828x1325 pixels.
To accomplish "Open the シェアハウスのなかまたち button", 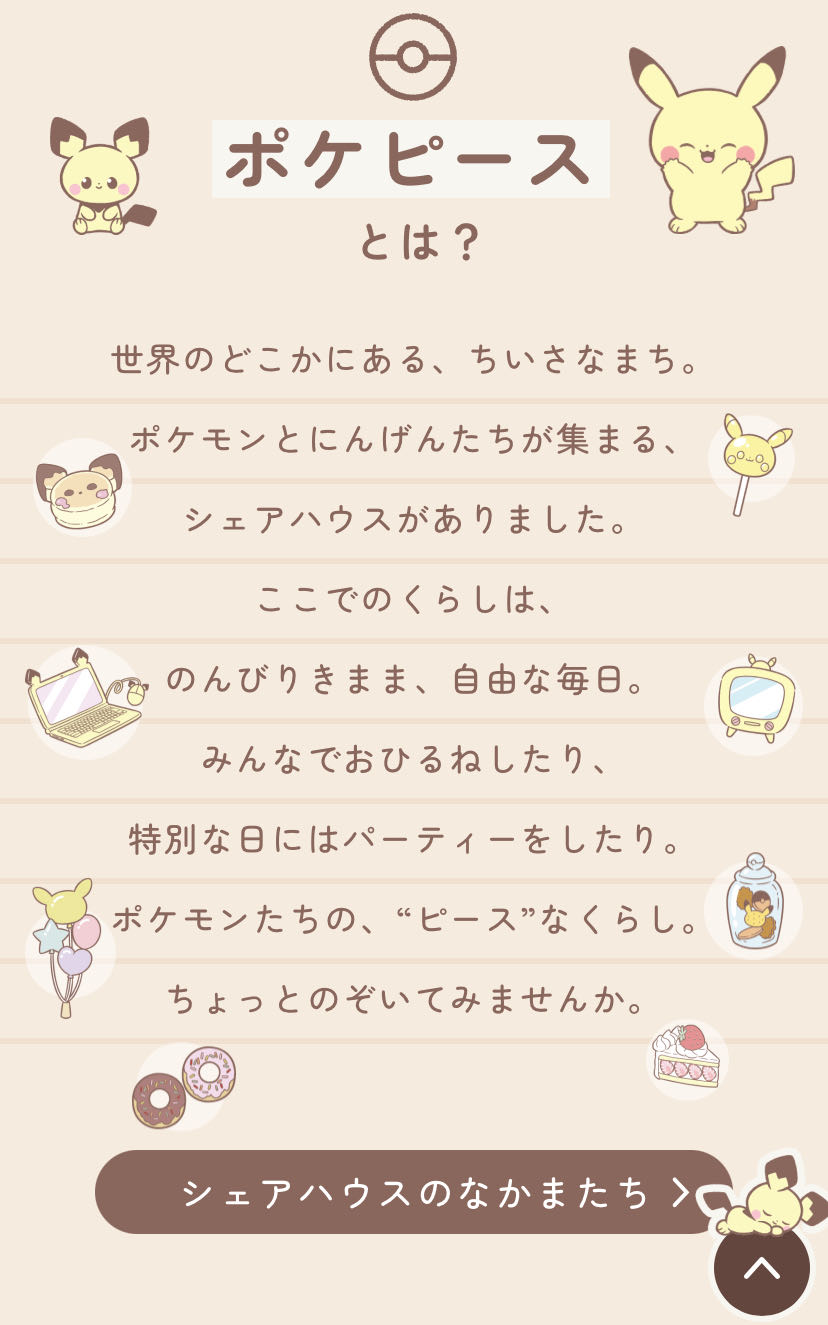I will [414, 1192].
